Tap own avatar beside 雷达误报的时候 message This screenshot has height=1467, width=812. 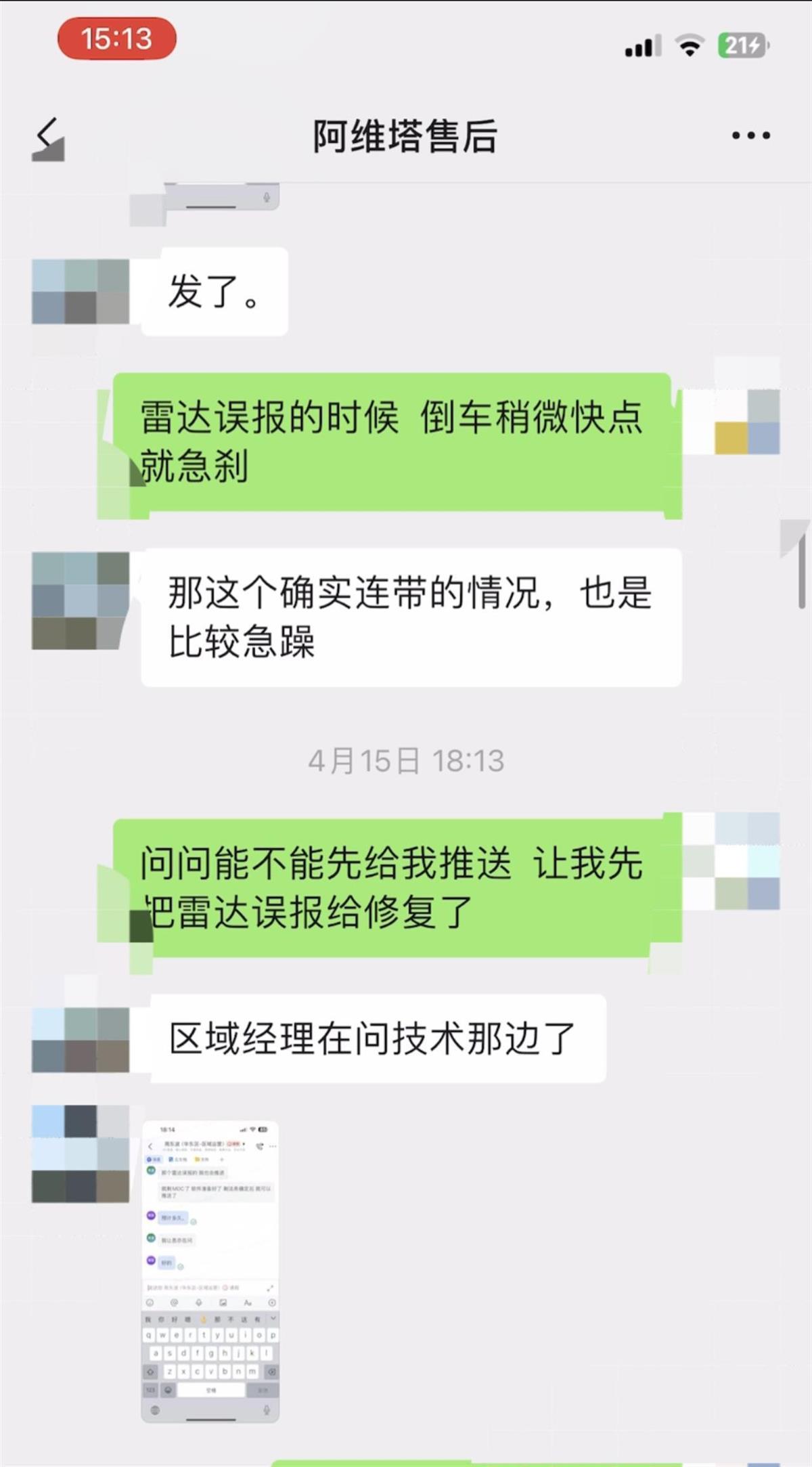pyautogui.click(x=747, y=421)
